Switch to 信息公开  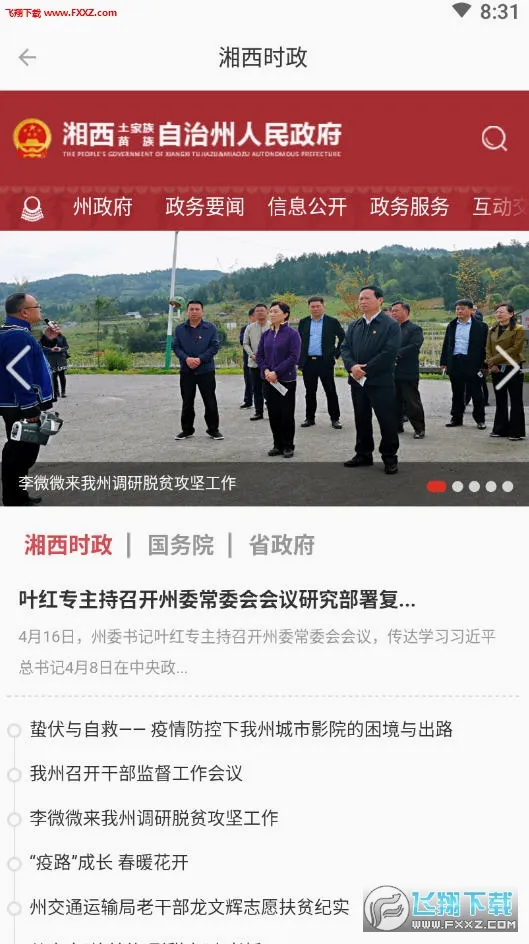(x=308, y=207)
